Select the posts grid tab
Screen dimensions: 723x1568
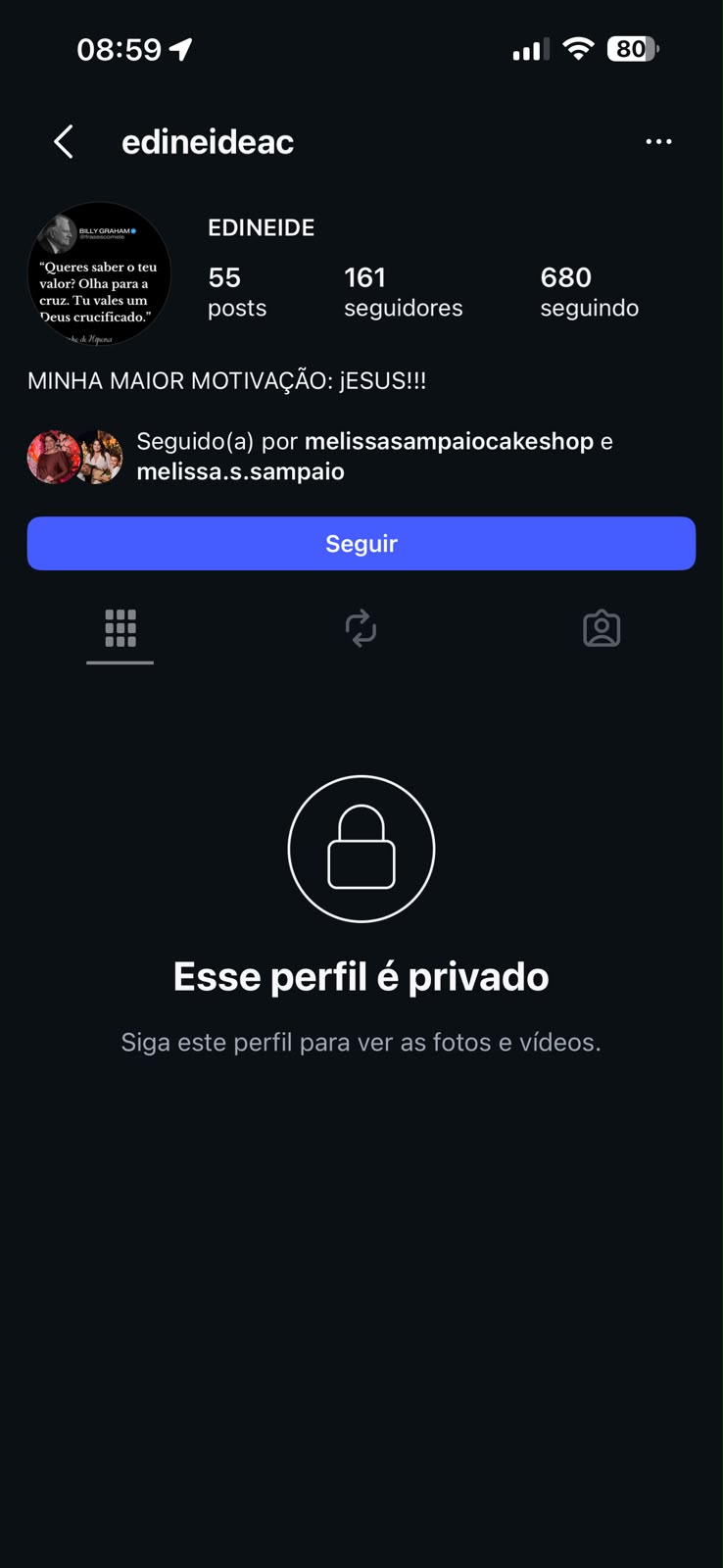[x=120, y=628]
